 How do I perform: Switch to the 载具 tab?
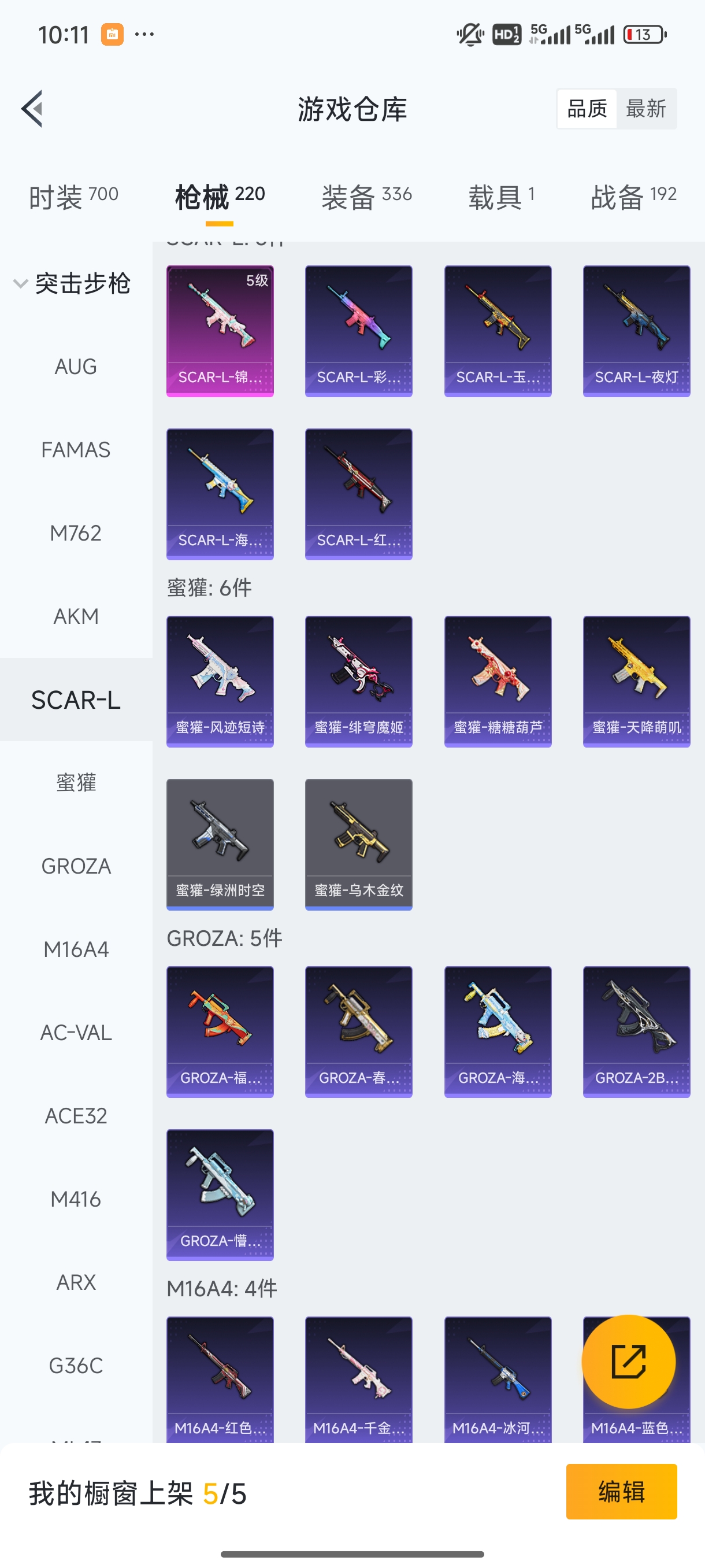click(x=500, y=197)
